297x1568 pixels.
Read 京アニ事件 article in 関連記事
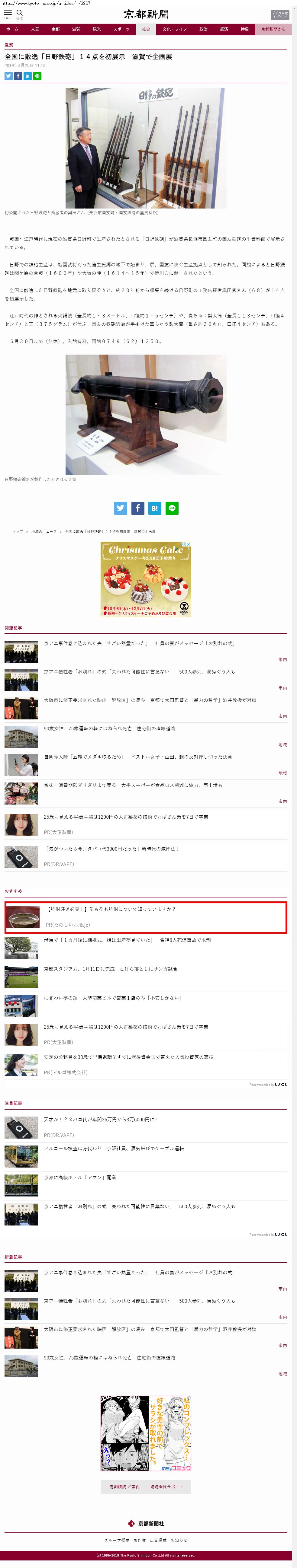click(x=139, y=643)
